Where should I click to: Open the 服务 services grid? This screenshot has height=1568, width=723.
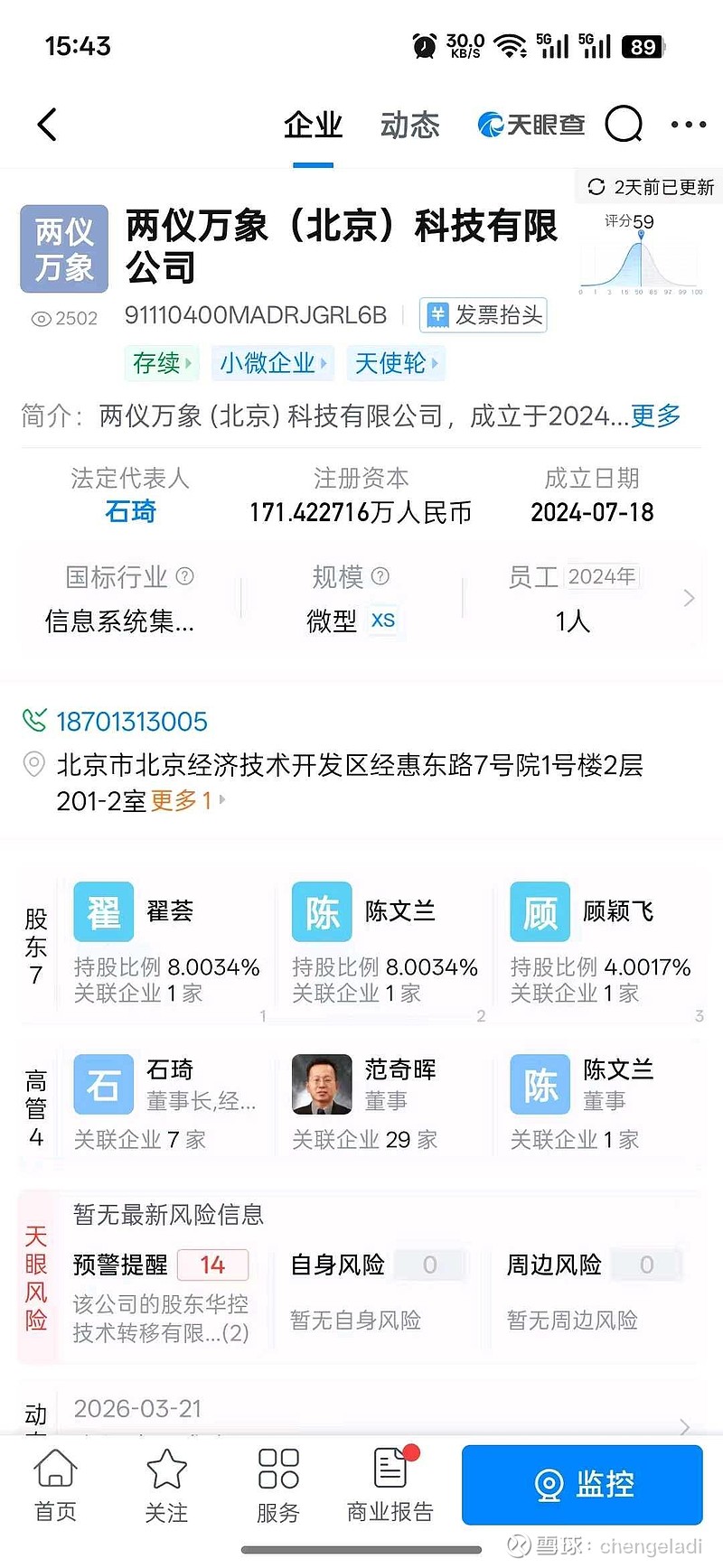tap(277, 1486)
